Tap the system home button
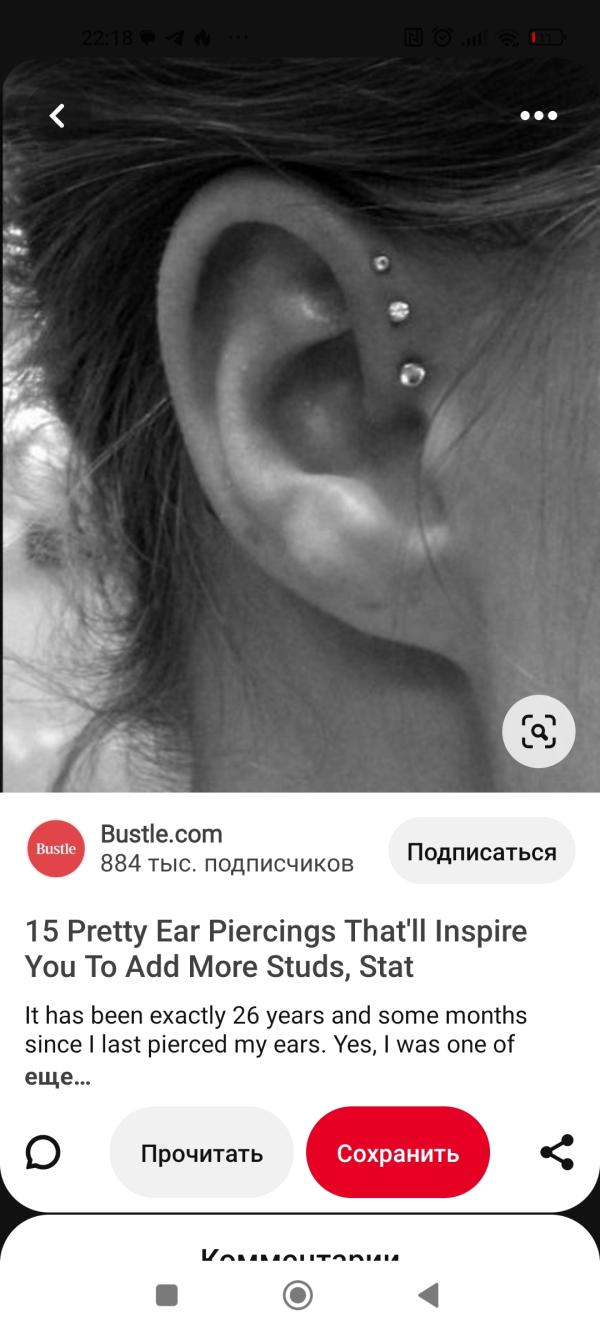 pyautogui.click(x=298, y=1296)
